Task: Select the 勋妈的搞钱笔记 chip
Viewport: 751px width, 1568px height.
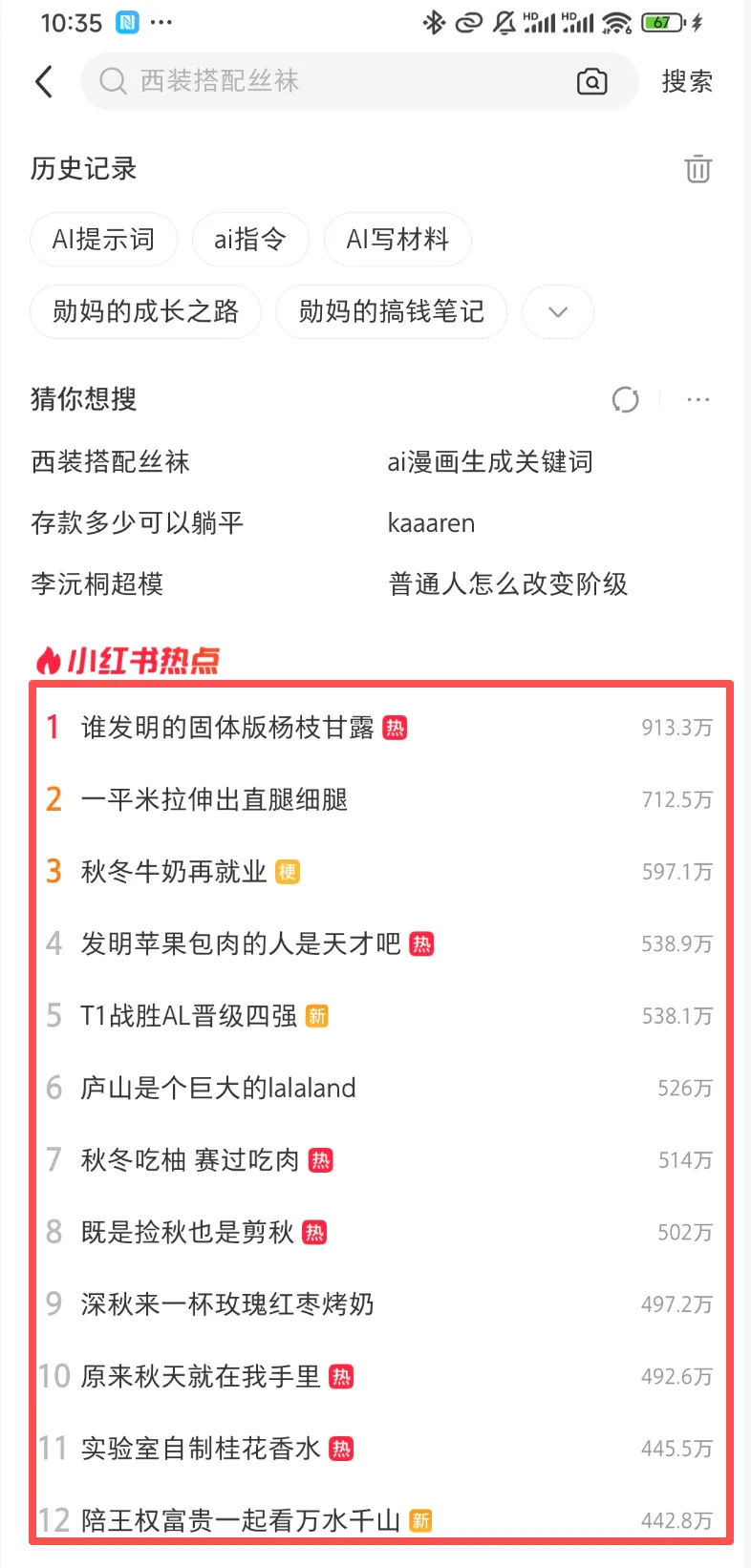Action: [391, 311]
